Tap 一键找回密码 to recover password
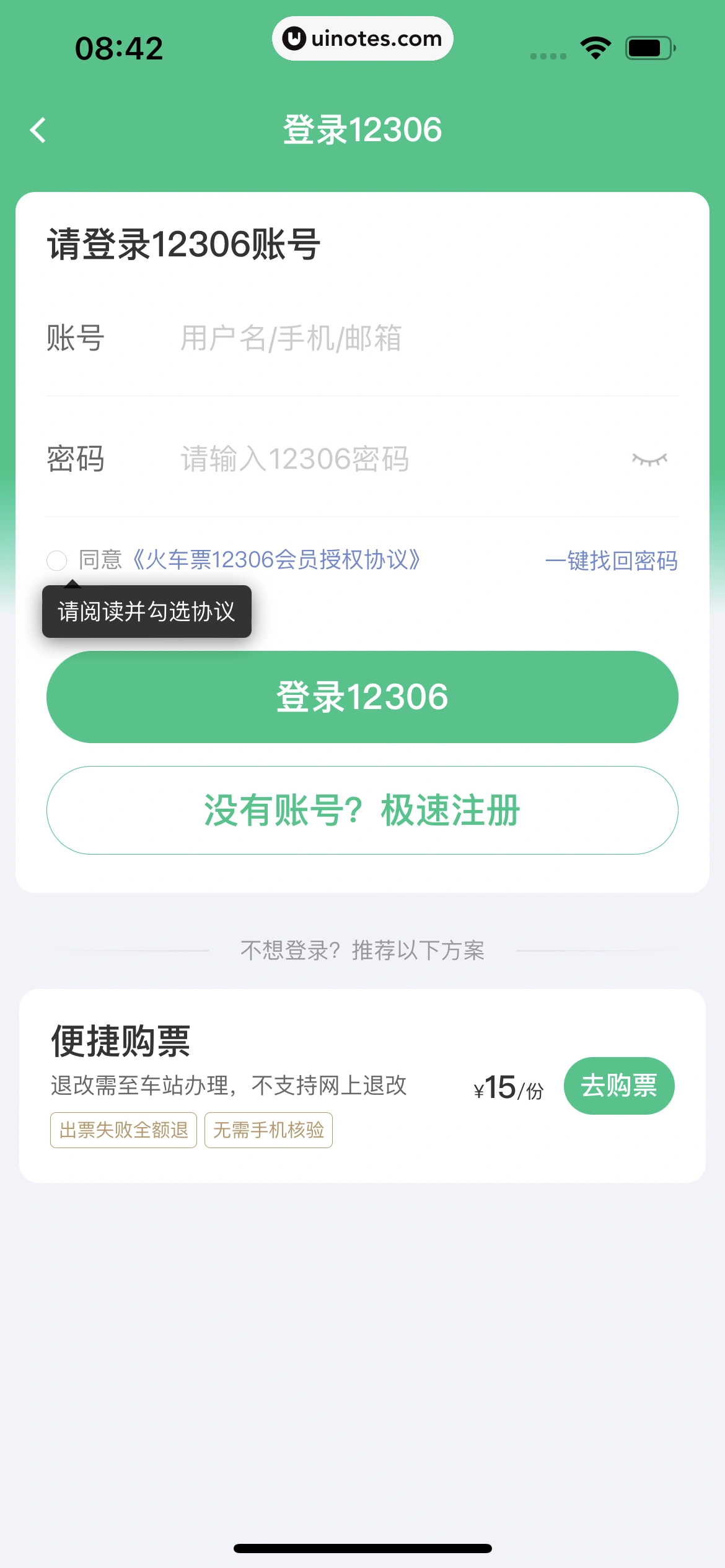 point(611,561)
